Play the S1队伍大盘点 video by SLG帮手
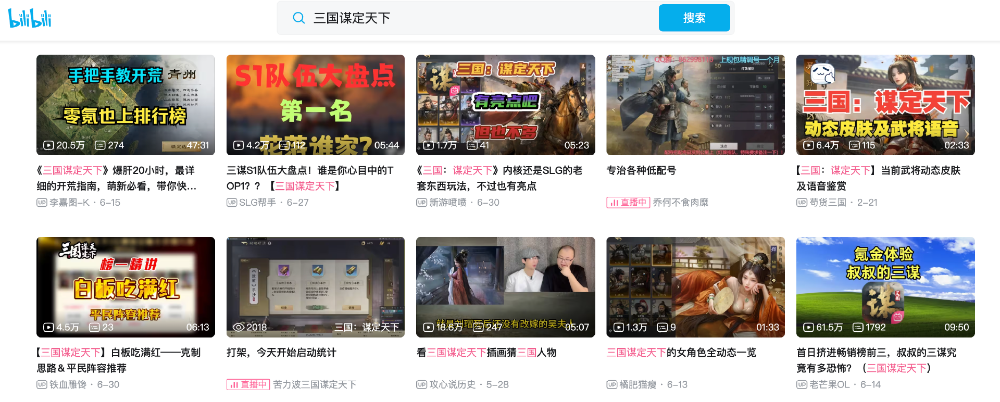The image size is (1000, 402). point(315,104)
